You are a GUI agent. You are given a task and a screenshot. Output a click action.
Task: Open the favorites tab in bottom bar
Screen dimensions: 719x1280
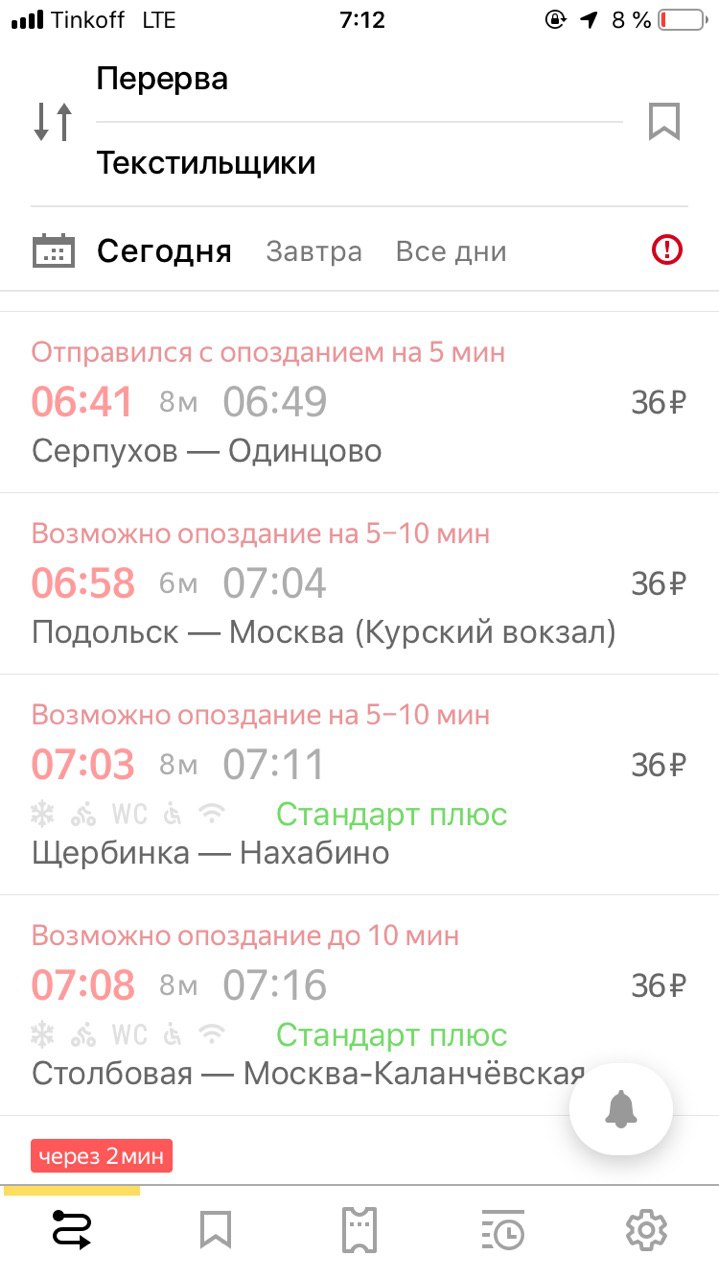pos(215,1229)
